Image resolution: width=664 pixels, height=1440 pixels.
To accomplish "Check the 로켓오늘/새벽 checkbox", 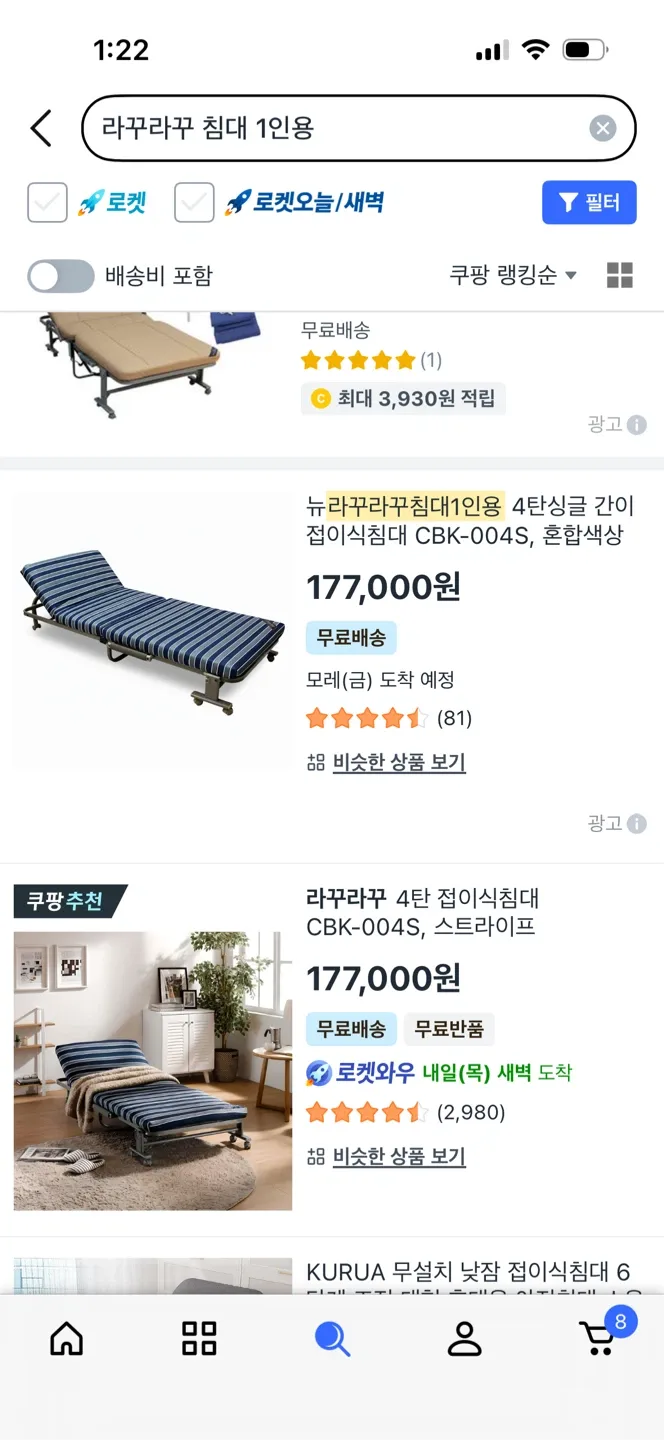I will pyautogui.click(x=194, y=203).
